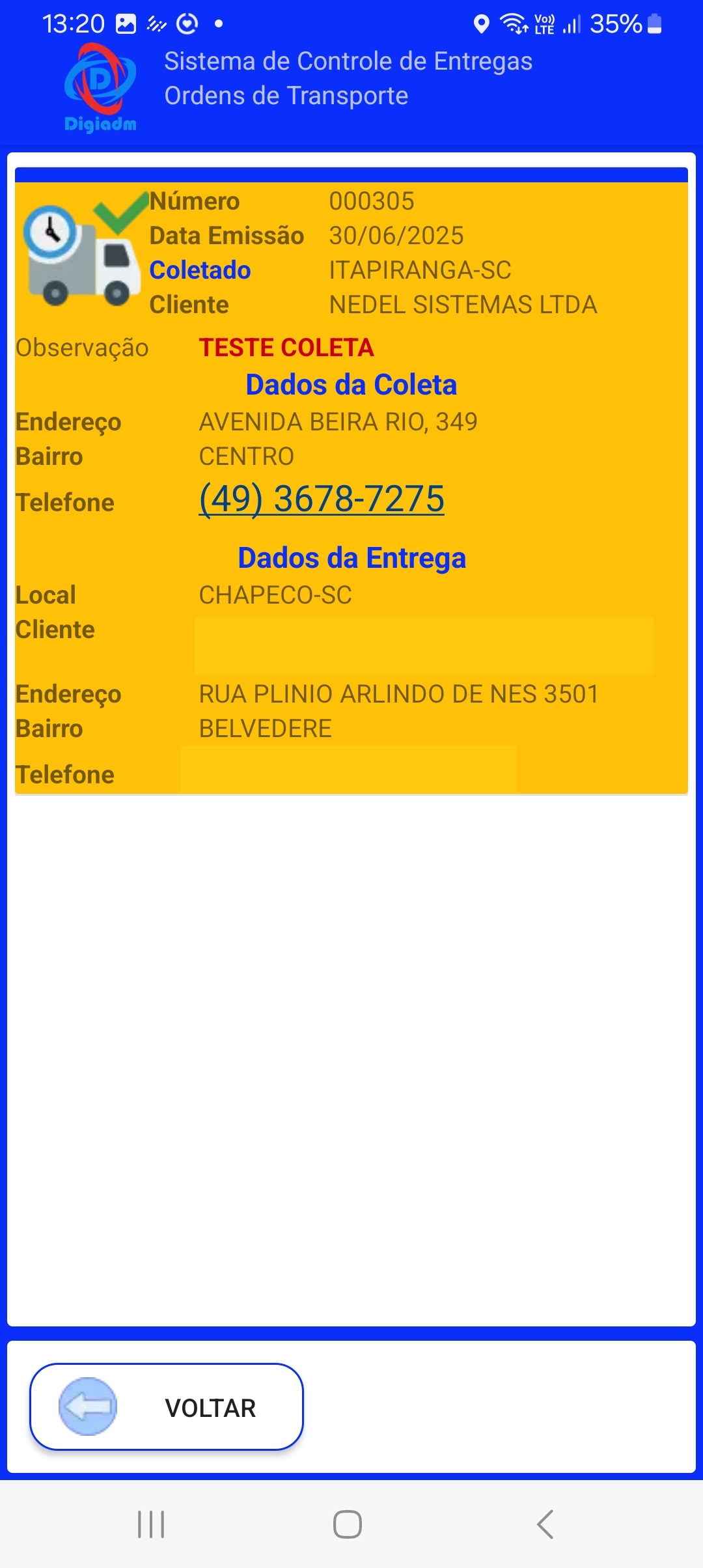Go back using system navigation bar
Image resolution: width=703 pixels, height=1568 pixels.
pos(545,1524)
